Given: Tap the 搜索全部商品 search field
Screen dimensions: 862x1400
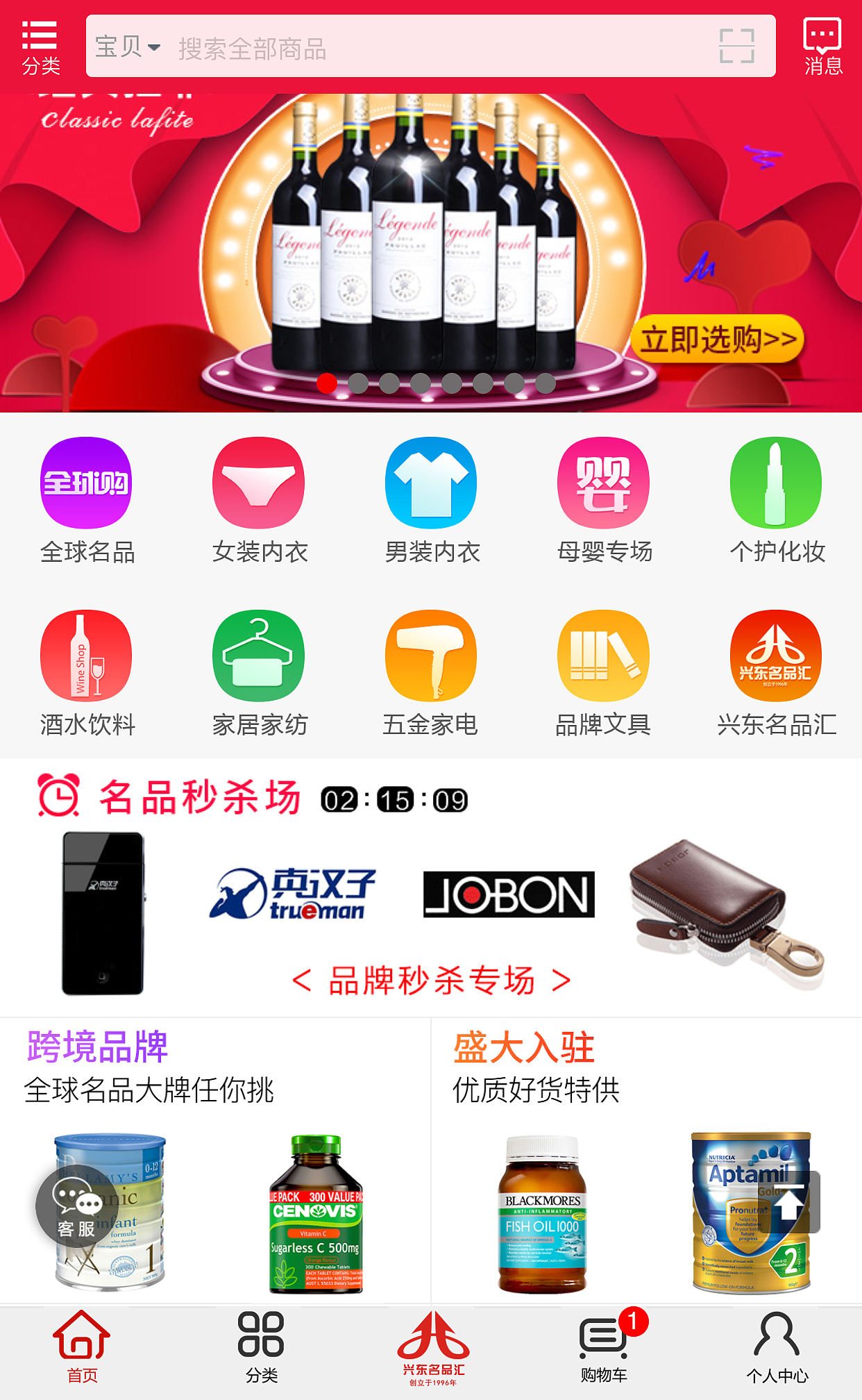Looking at the screenshot, I should pos(430,49).
